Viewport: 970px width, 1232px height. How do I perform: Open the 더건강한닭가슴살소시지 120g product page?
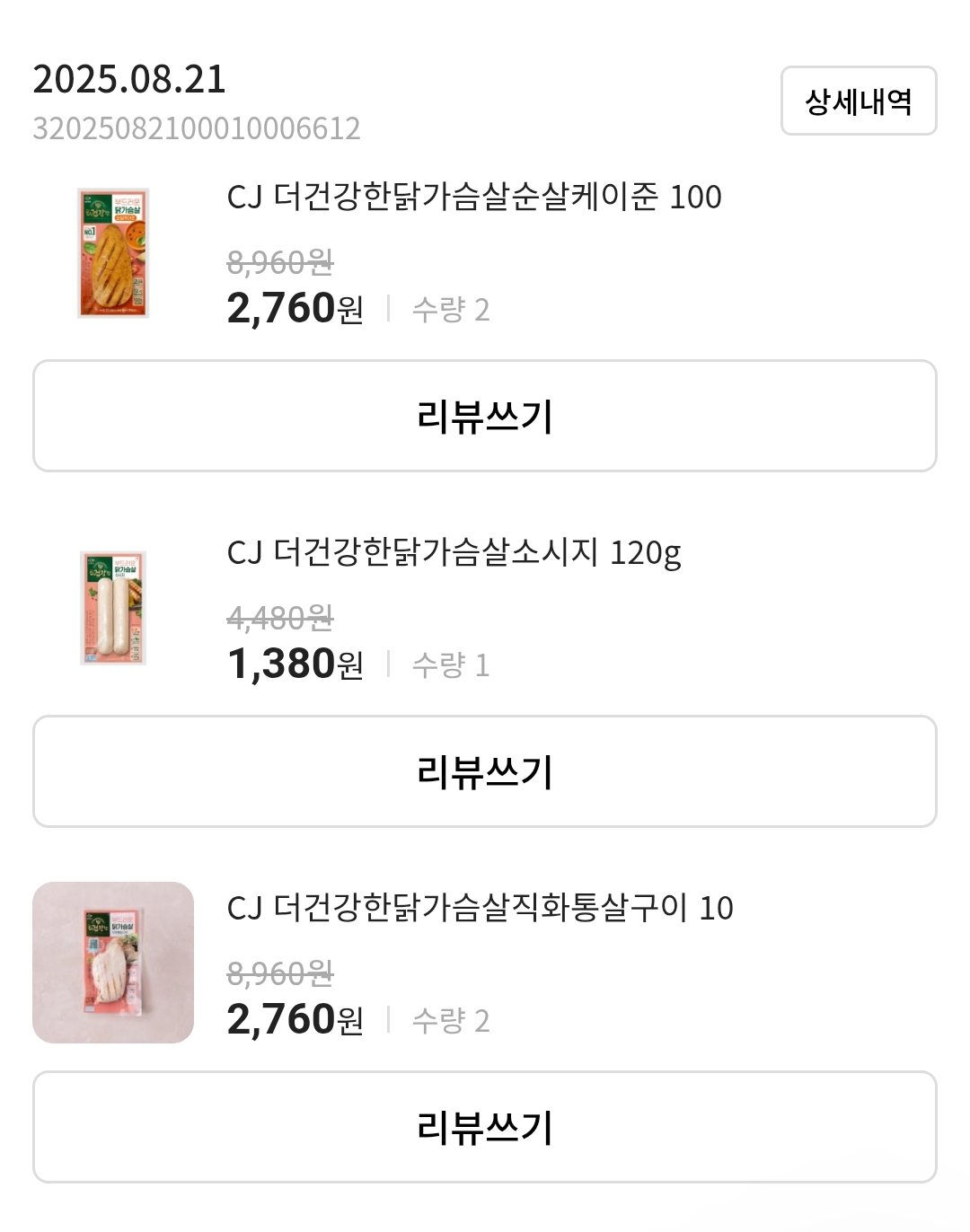coord(454,556)
